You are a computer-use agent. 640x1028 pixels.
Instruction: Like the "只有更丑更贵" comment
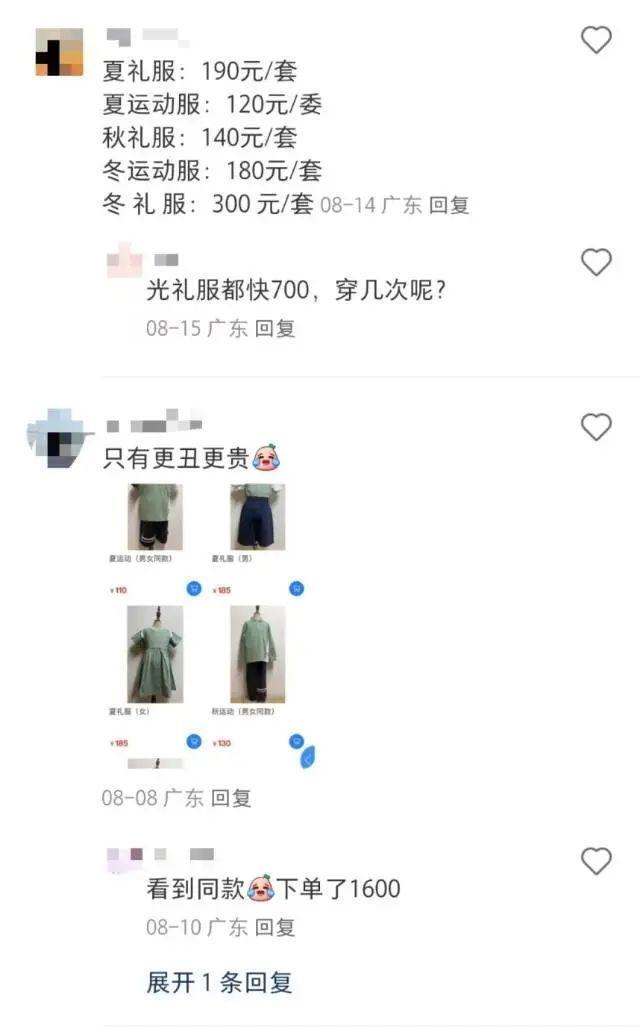pyautogui.click(x=596, y=427)
